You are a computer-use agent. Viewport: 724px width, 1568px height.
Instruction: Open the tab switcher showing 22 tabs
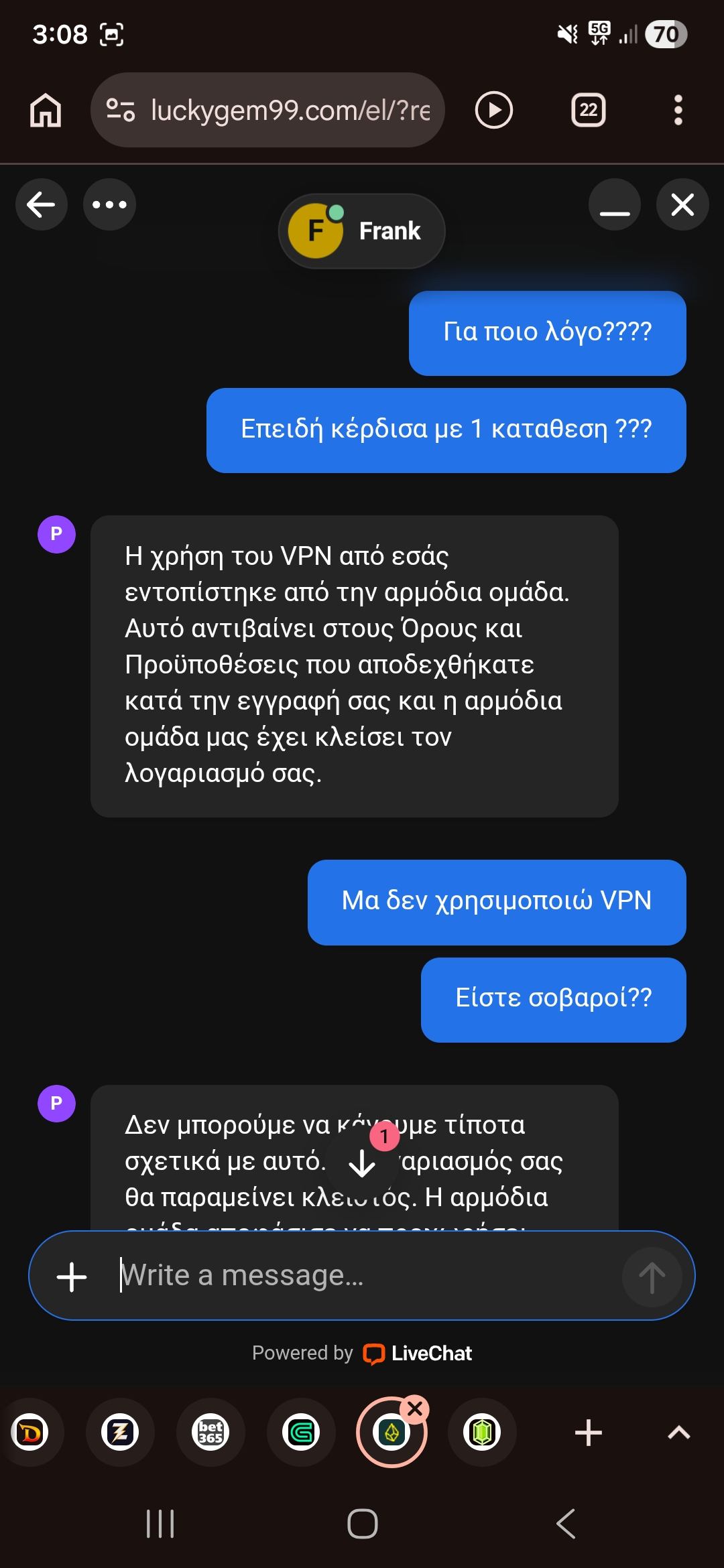pyautogui.click(x=588, y=110)
